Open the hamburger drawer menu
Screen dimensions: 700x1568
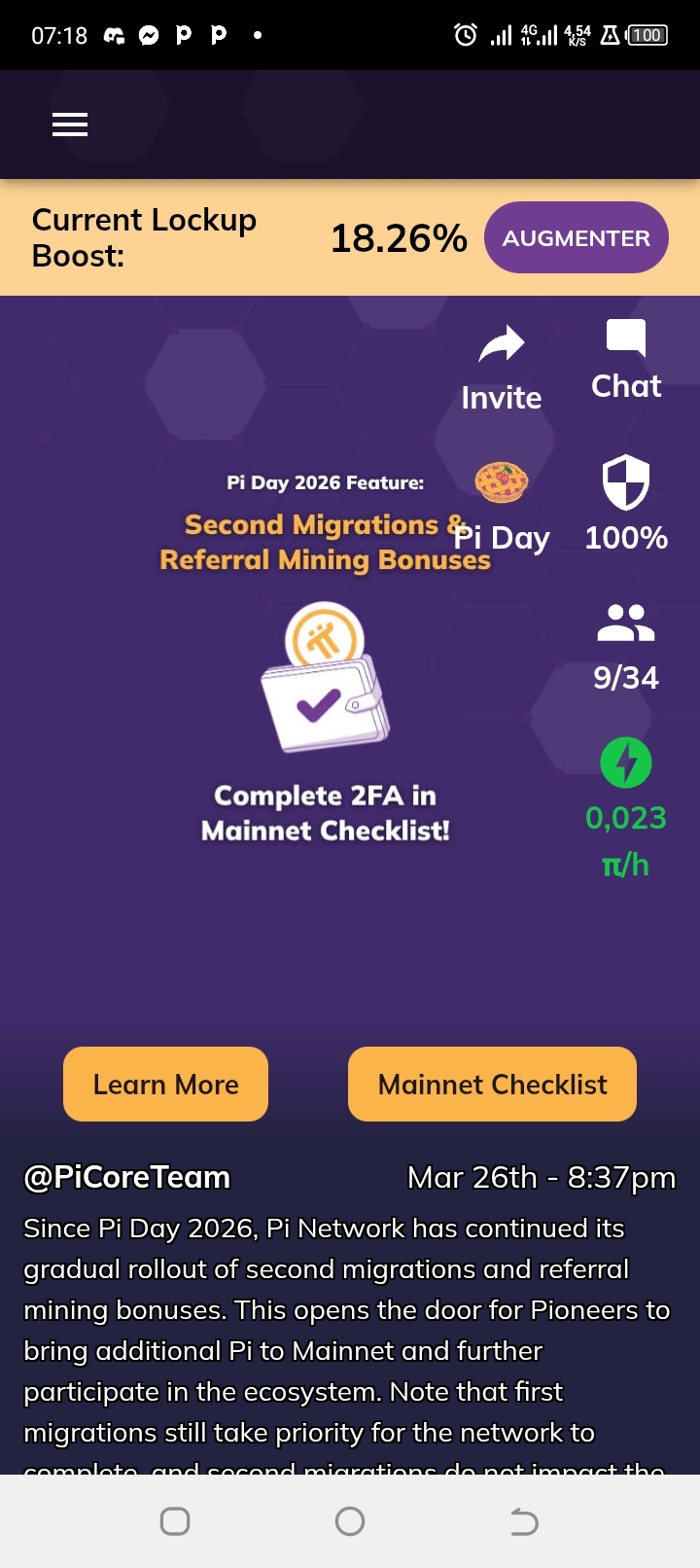pos(70,125)
